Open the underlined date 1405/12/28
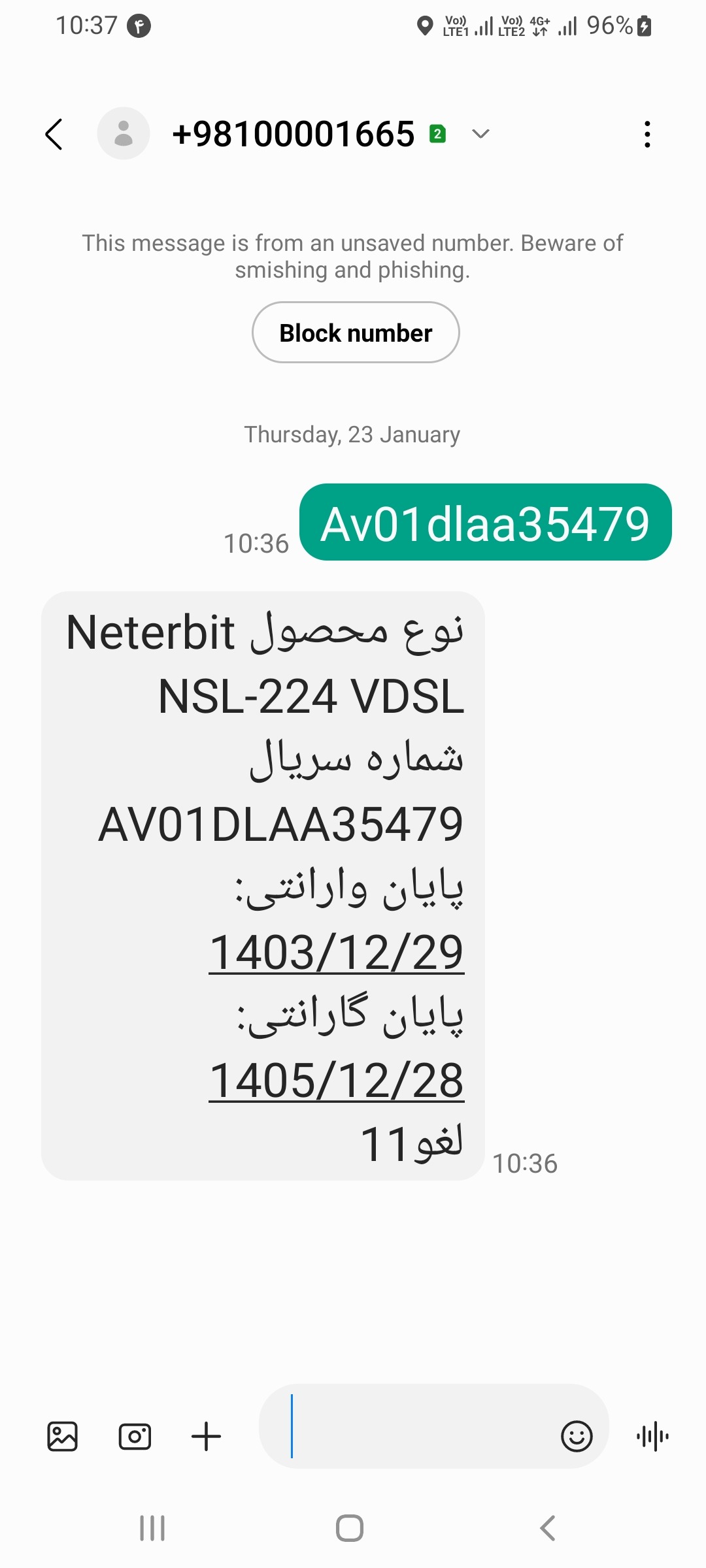Screen dimensions: 706x1568 pos(336,1081)
